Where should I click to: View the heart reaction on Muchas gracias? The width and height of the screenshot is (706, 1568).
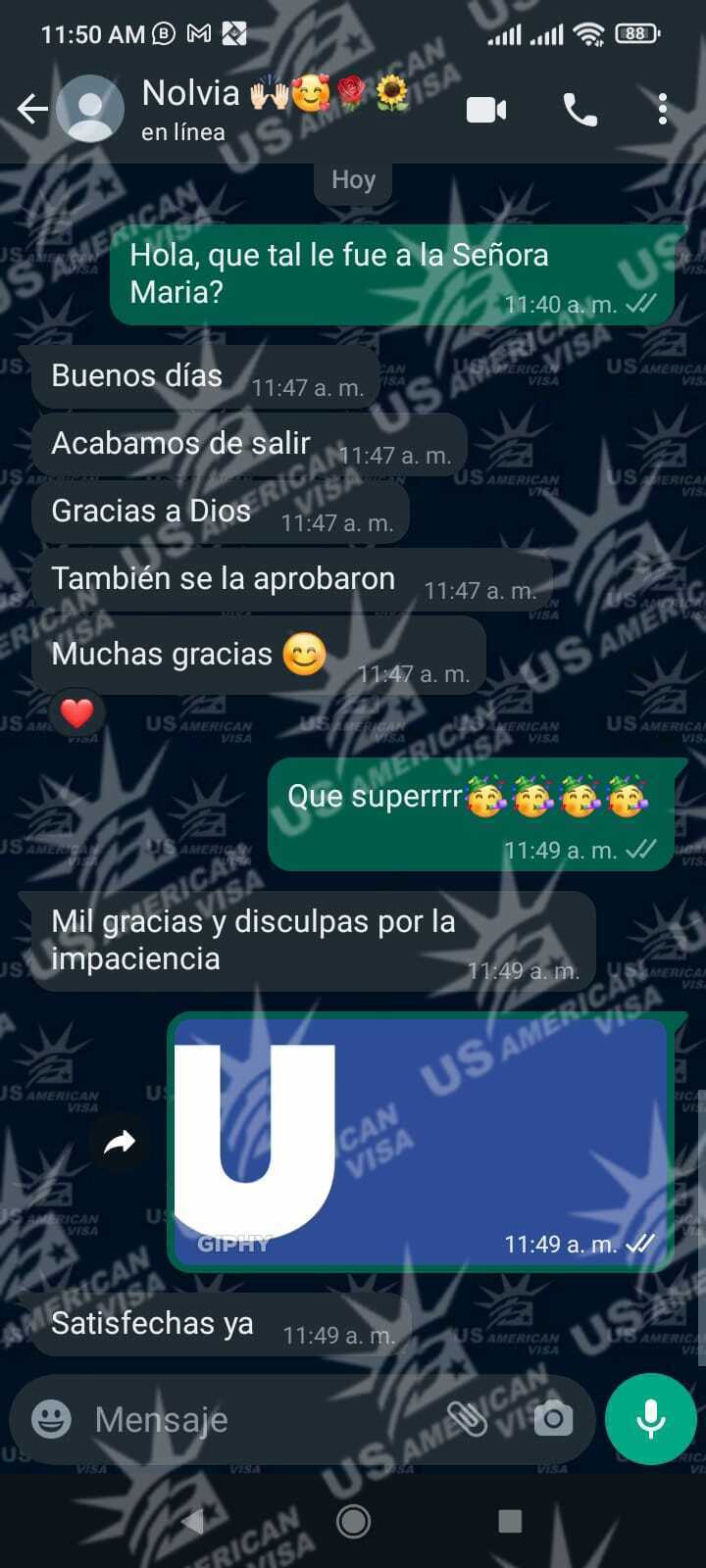coord(76,712)
